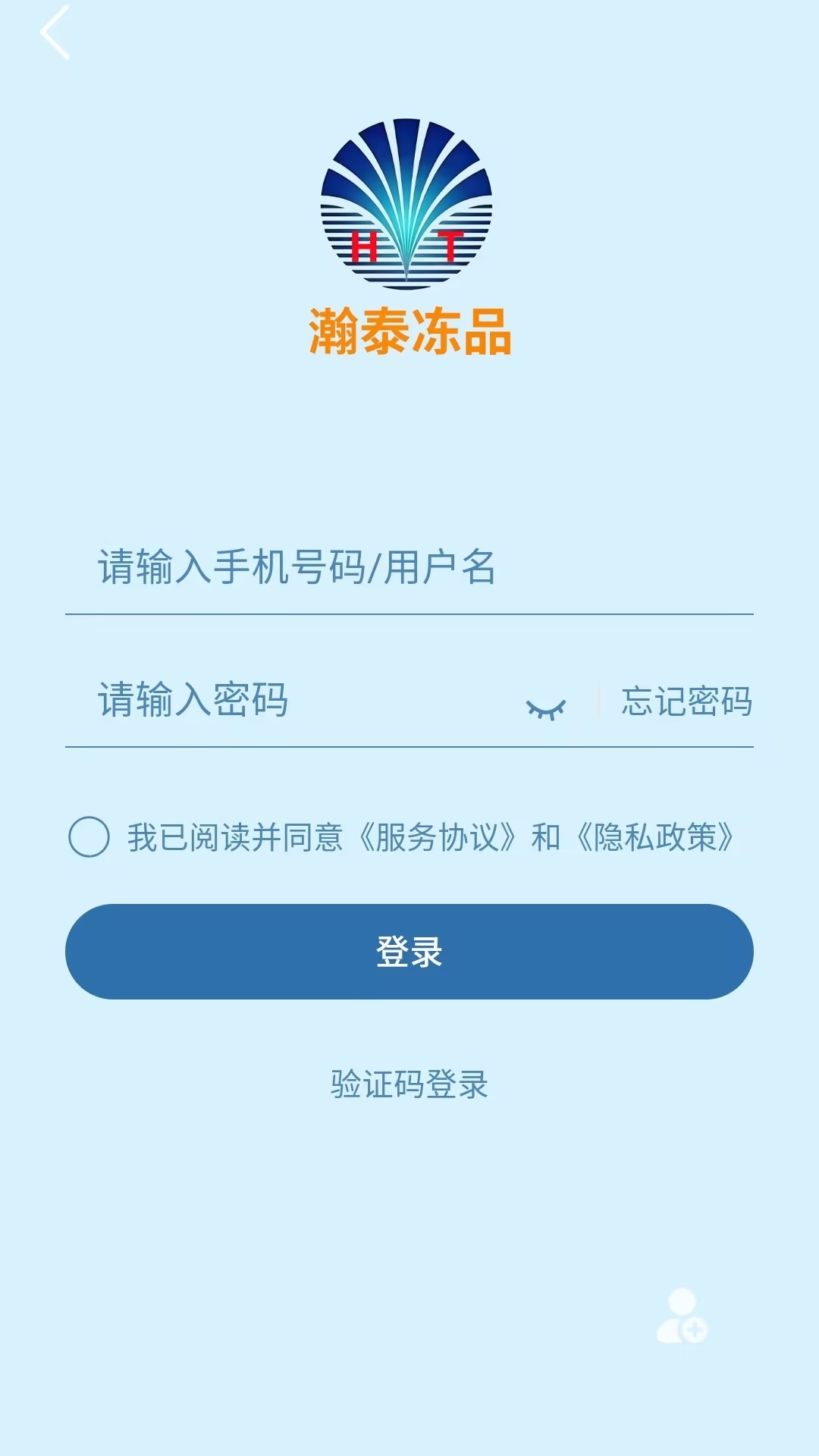Switch to 验证码登录

[x=409, y=1084]
